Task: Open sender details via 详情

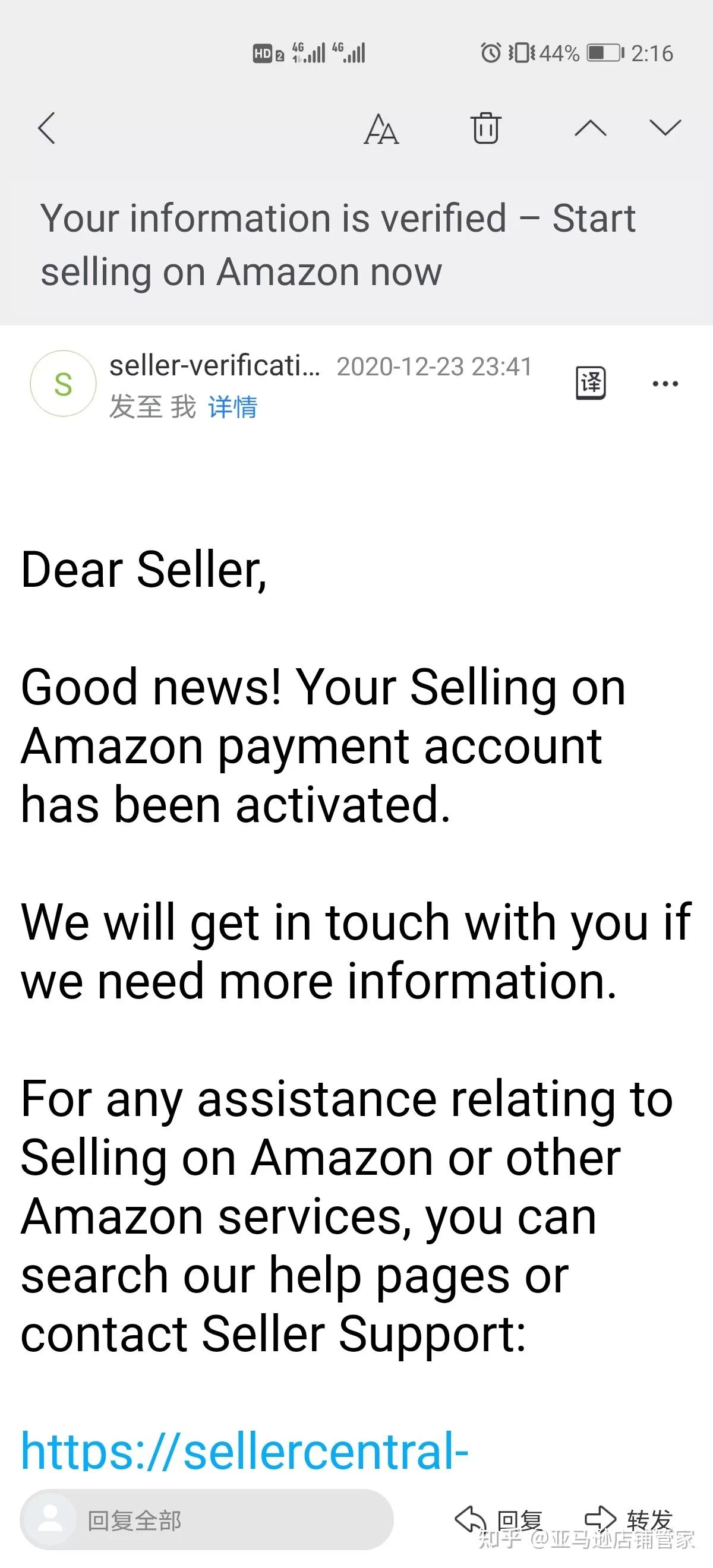Action: tap(232, 407)
